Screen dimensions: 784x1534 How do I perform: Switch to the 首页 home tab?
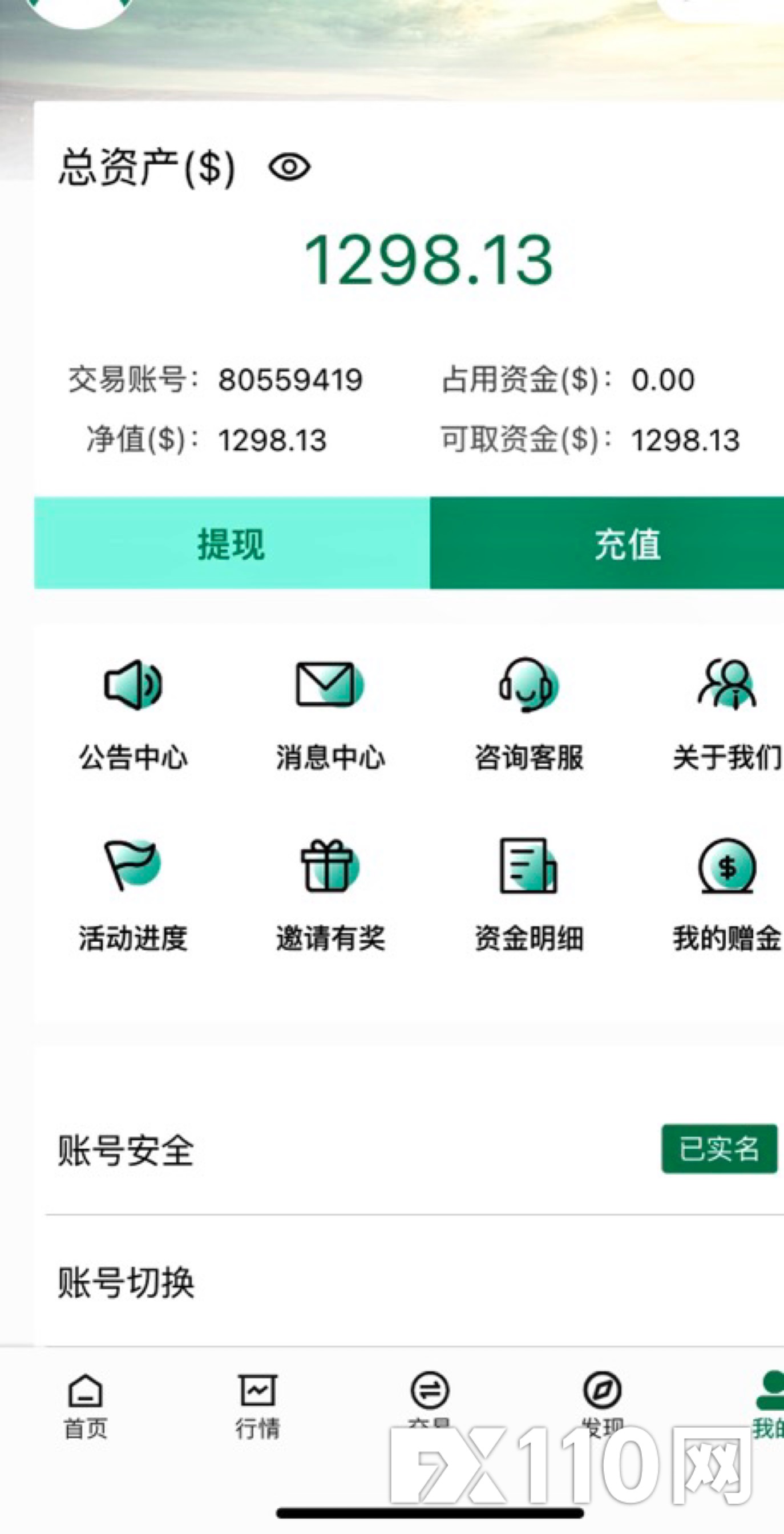point(86,1407)
